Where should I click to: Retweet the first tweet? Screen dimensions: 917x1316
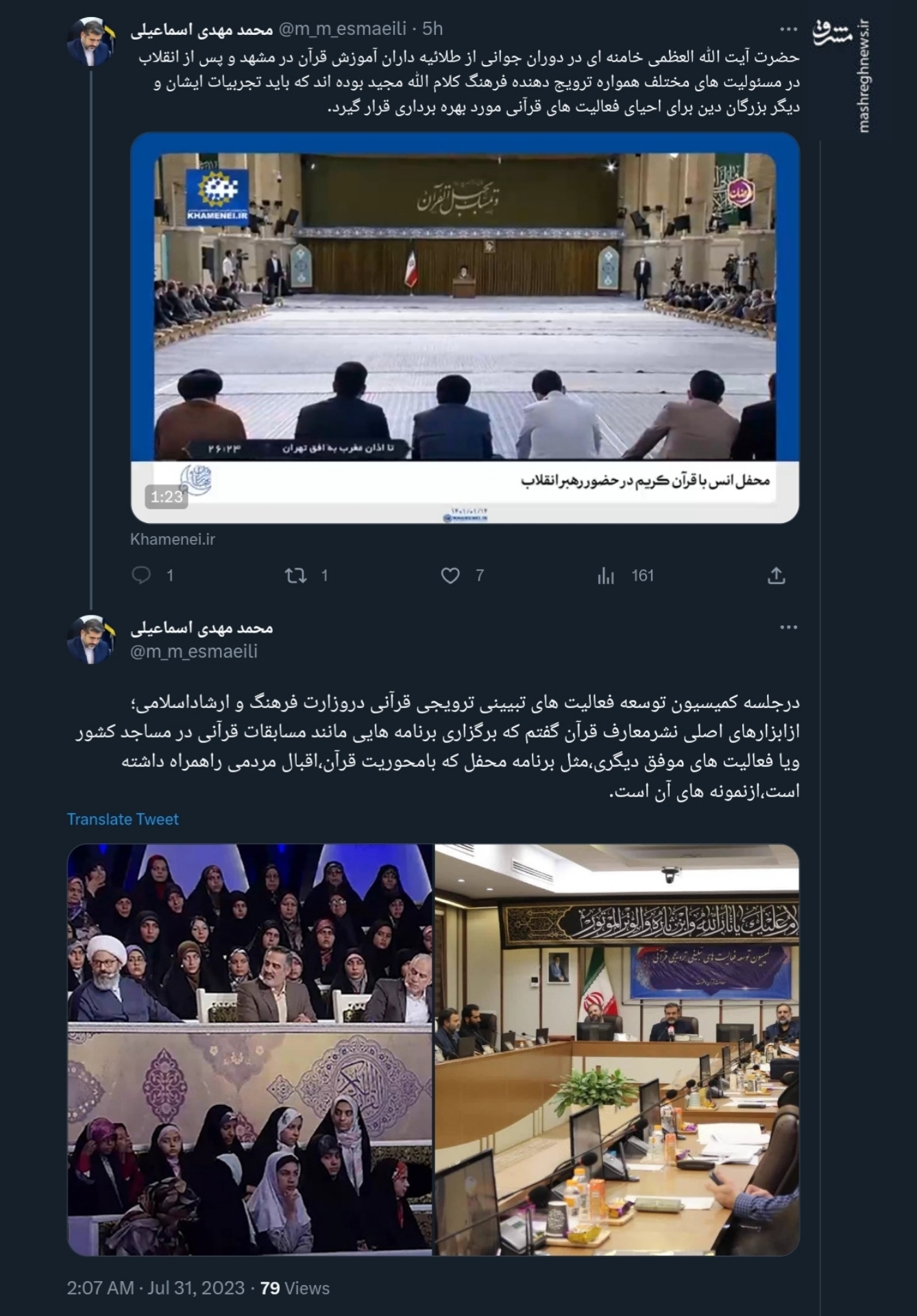296,576
